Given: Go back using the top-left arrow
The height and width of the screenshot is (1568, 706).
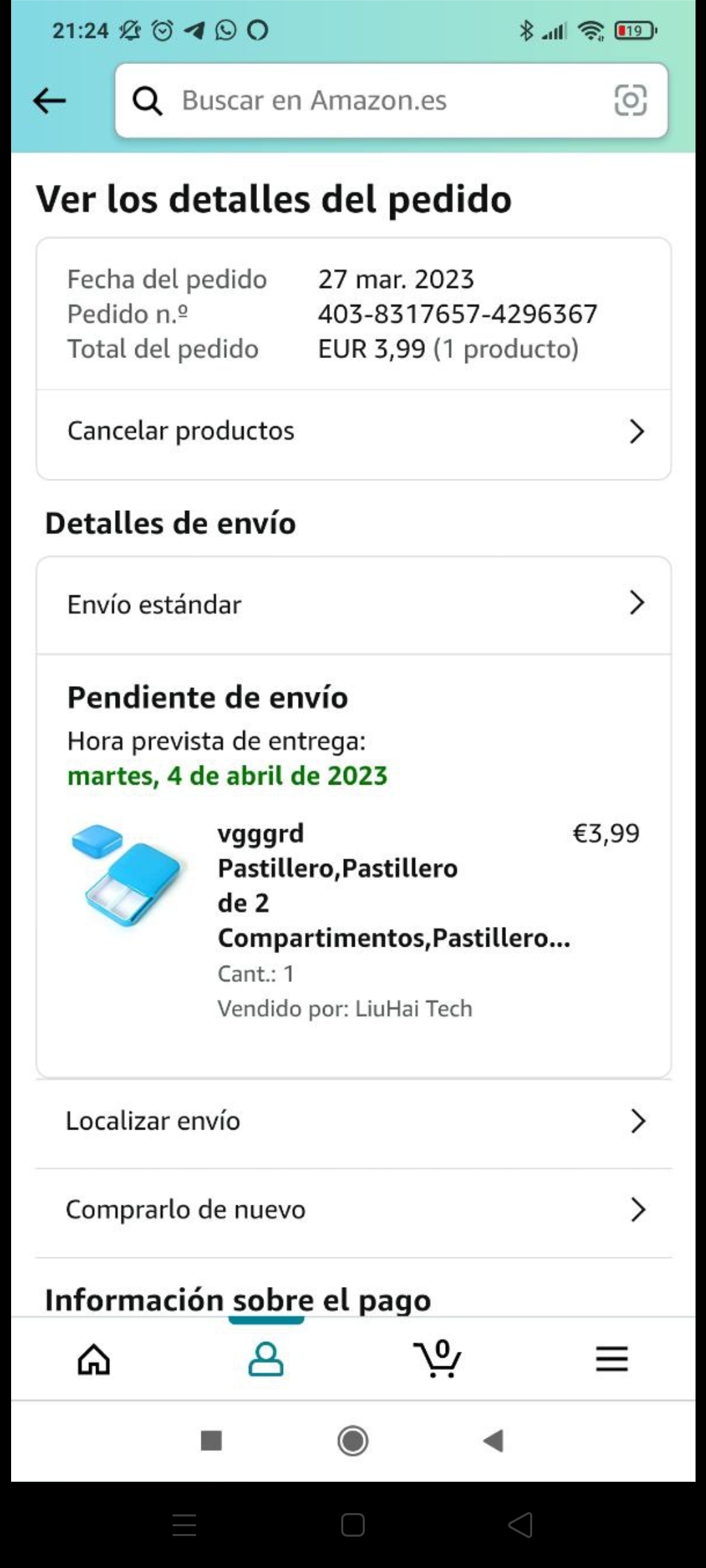Looking at the screenshot, I should (50, 101).
